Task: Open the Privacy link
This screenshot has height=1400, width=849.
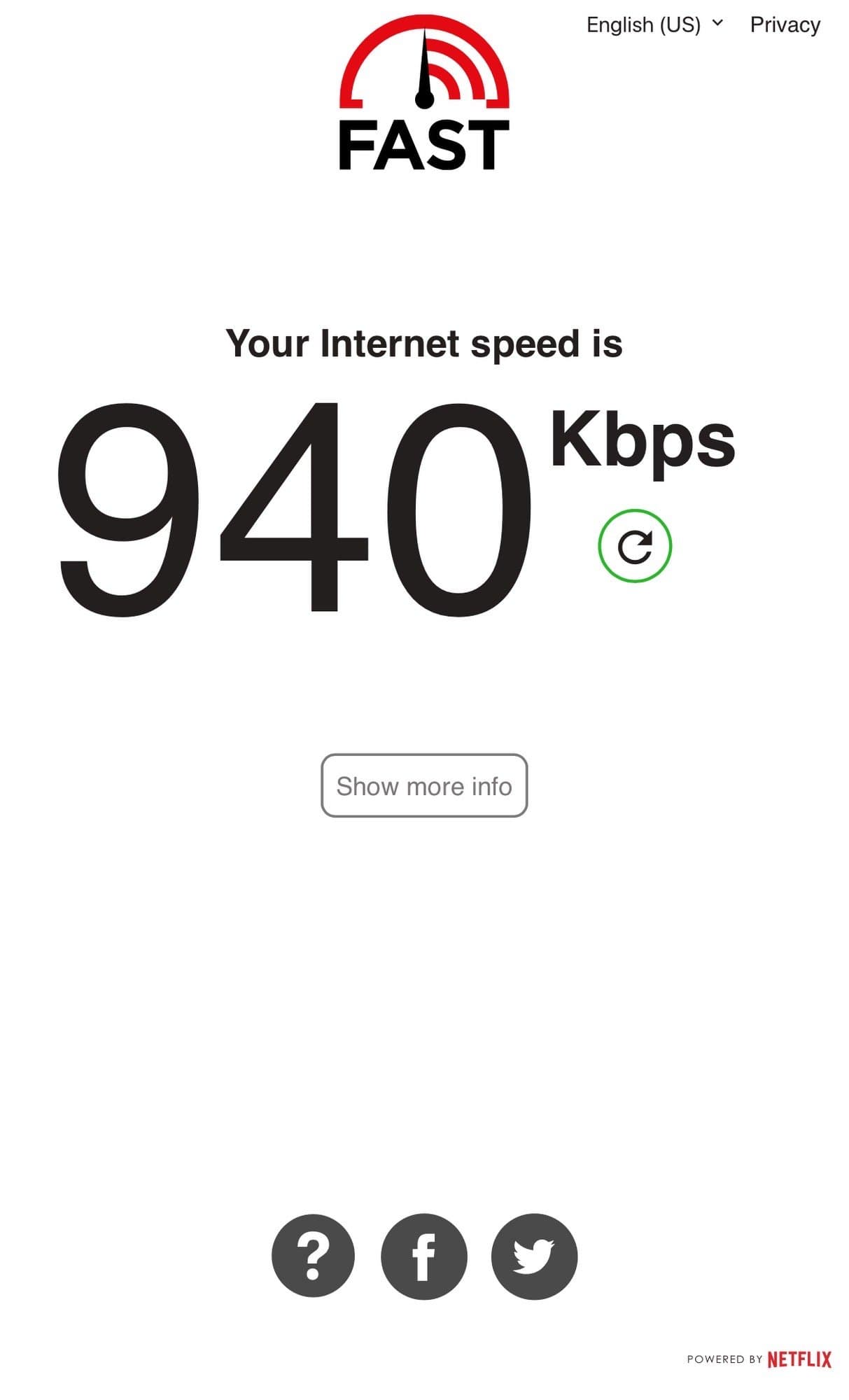Action: click(785, 25)
